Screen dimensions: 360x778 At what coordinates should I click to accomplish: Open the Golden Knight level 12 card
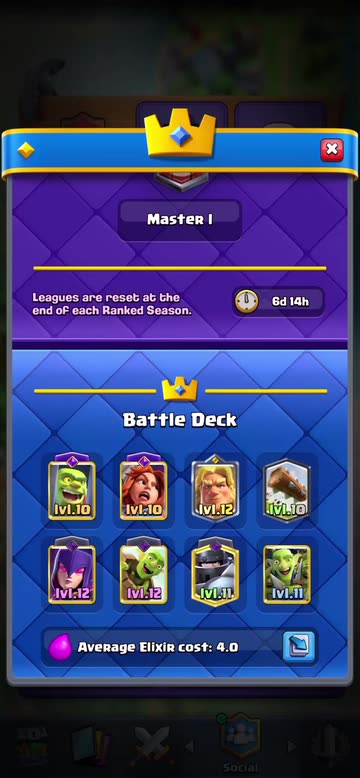[x=215, y=487]
